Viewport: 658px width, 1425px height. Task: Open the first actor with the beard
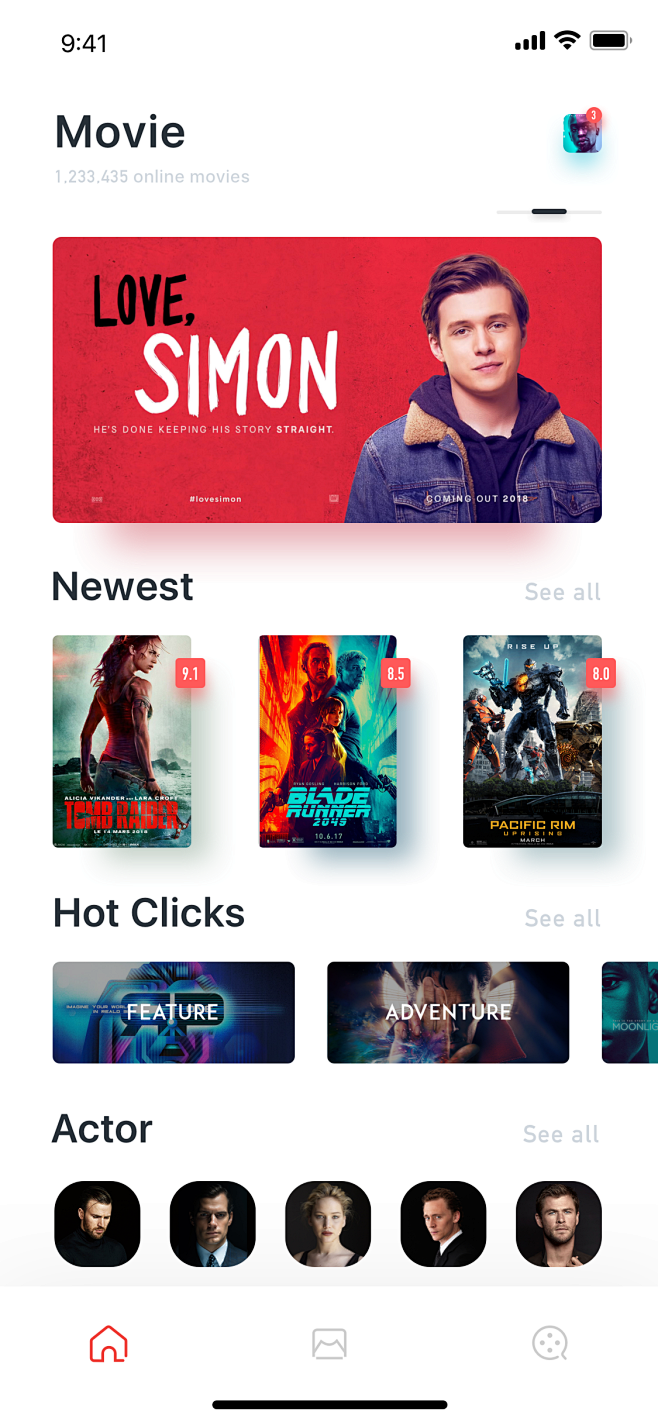click(x=97, y=1224)
